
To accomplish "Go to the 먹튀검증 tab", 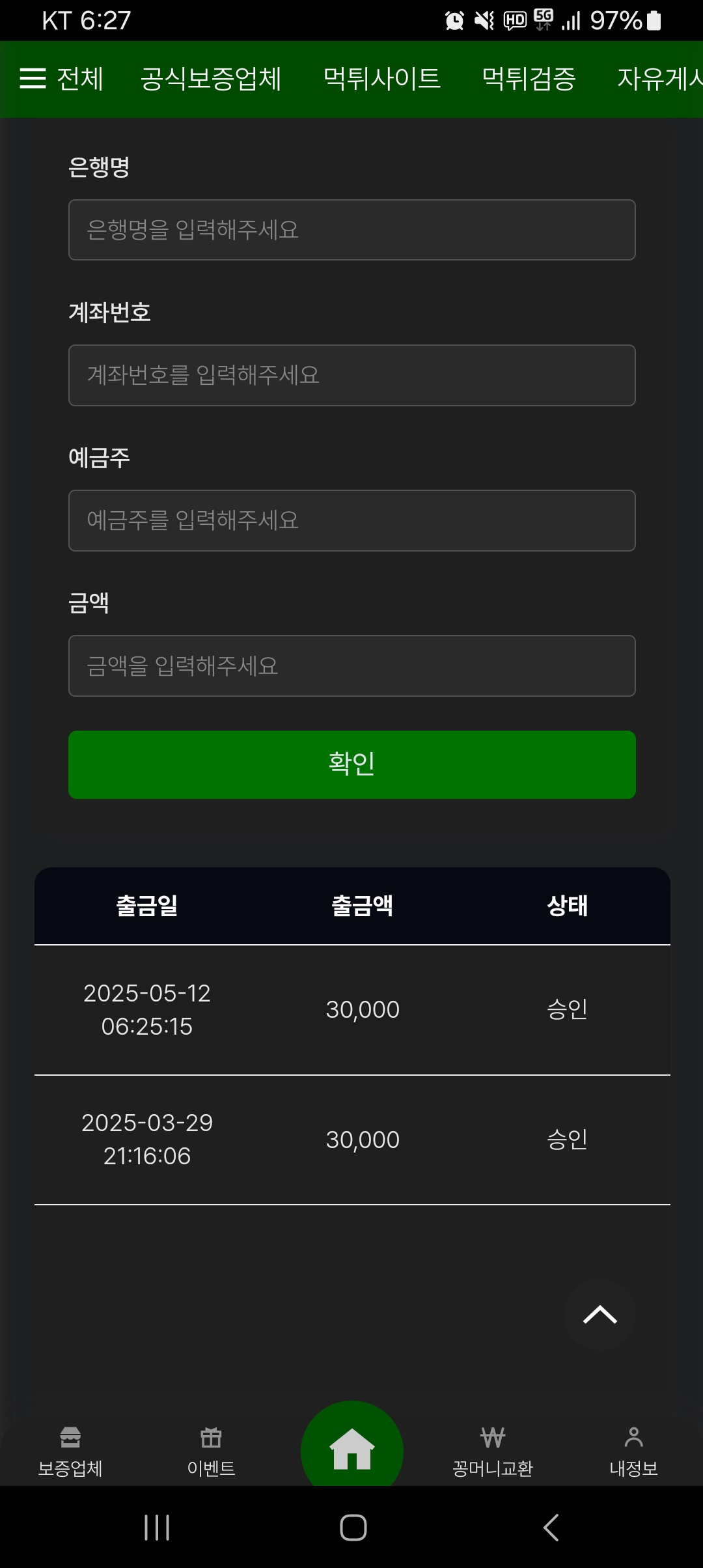I will 529,79.
